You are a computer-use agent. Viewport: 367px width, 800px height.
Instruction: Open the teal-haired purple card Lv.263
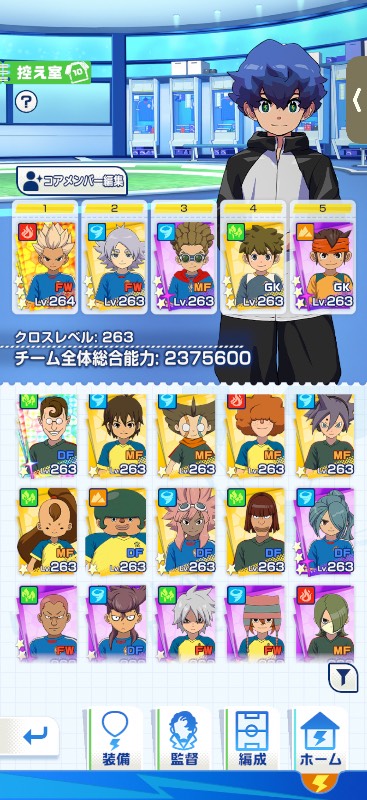pos(325,532)
